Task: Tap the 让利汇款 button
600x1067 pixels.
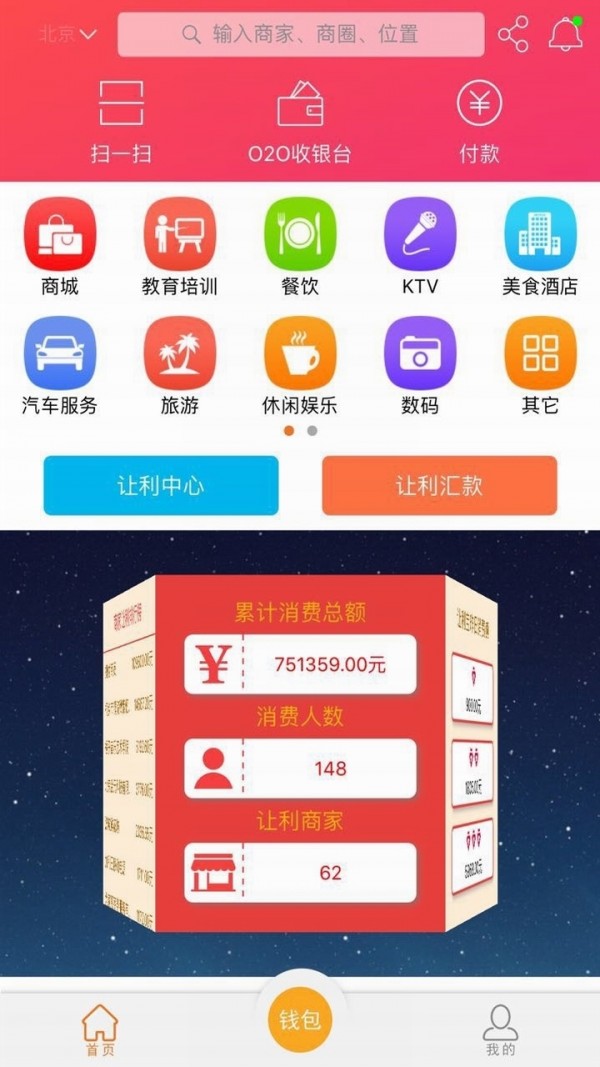Action: point(439,486)
